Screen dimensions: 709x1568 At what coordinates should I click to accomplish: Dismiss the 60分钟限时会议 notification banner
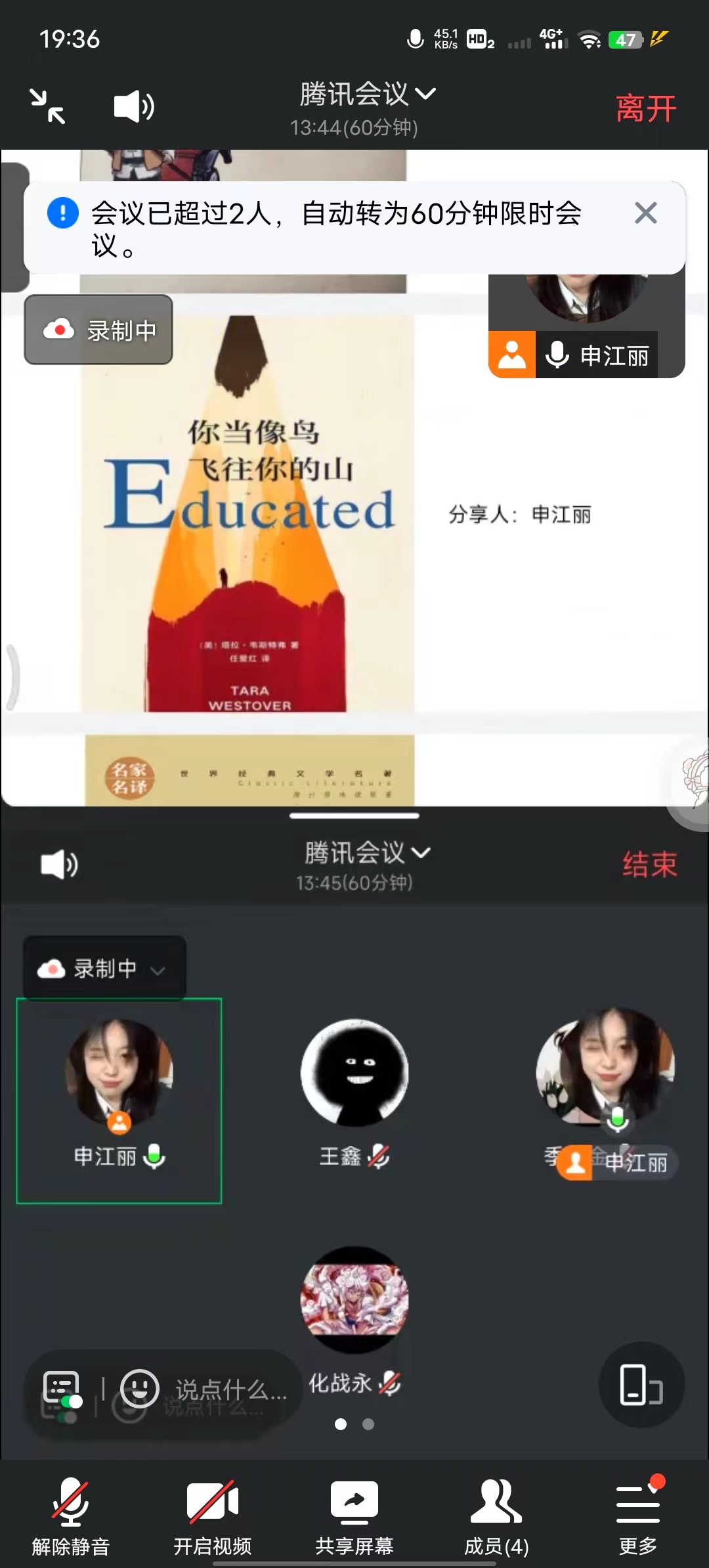(645, 213)
